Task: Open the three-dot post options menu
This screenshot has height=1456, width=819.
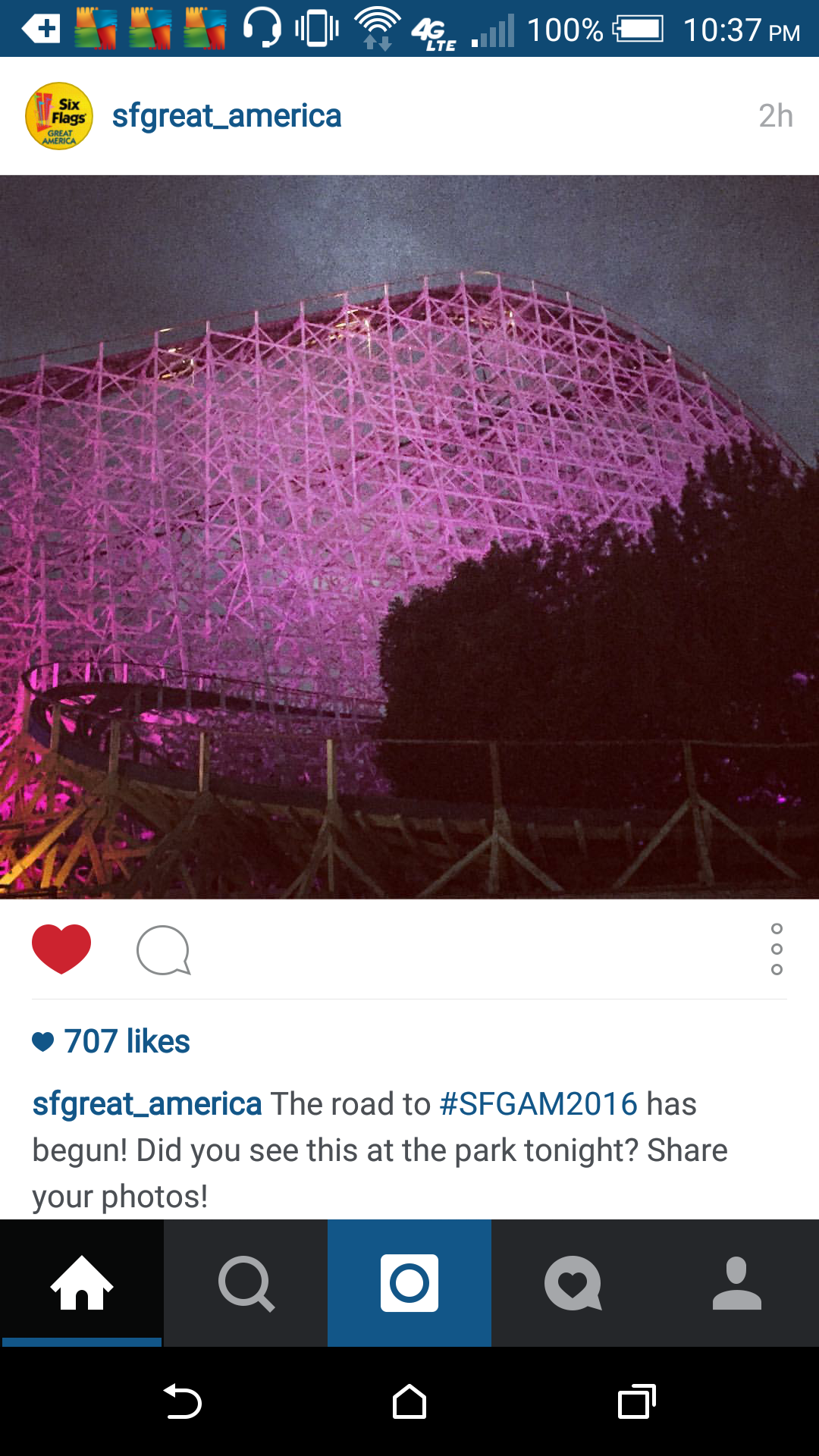Action: tap(776, 949)
